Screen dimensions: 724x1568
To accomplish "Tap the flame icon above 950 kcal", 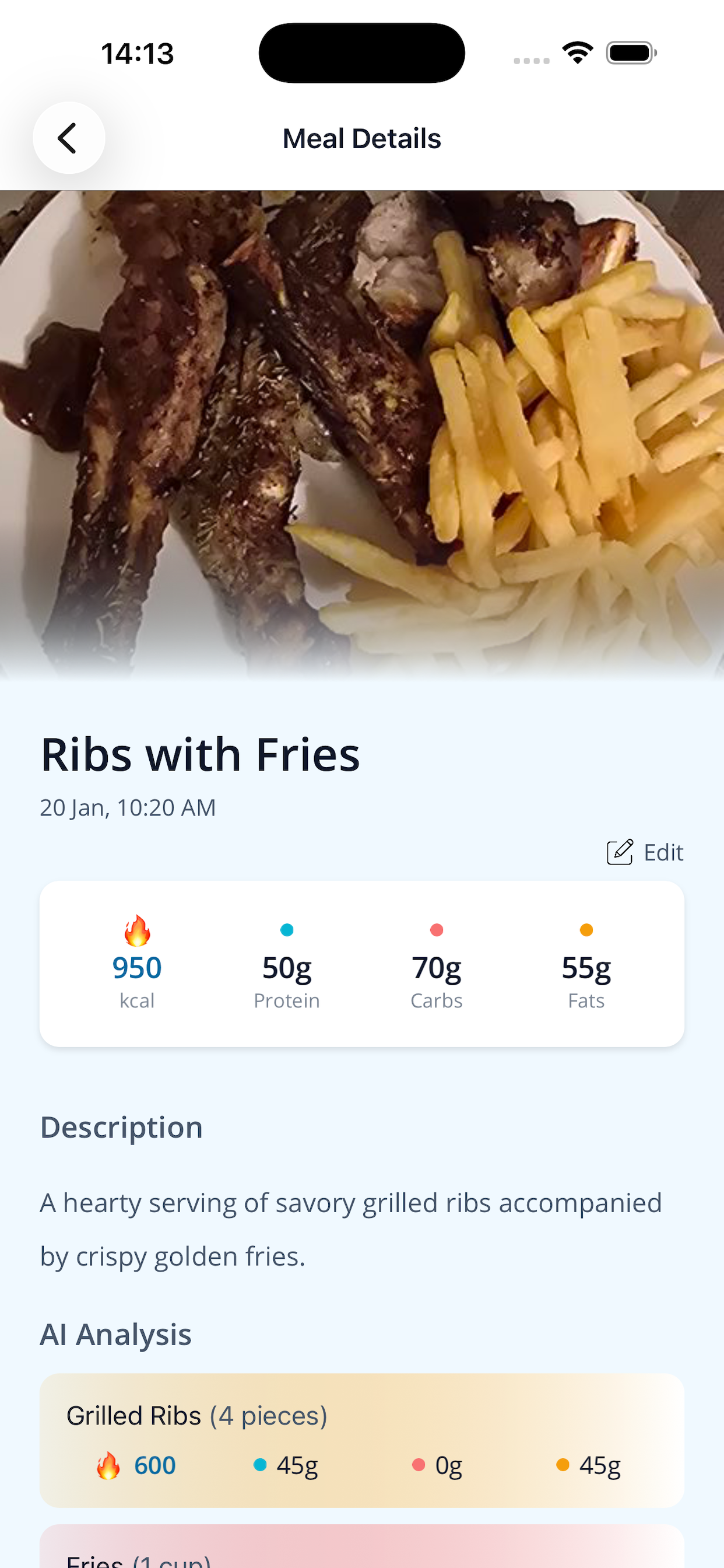I will pos(136,929).
